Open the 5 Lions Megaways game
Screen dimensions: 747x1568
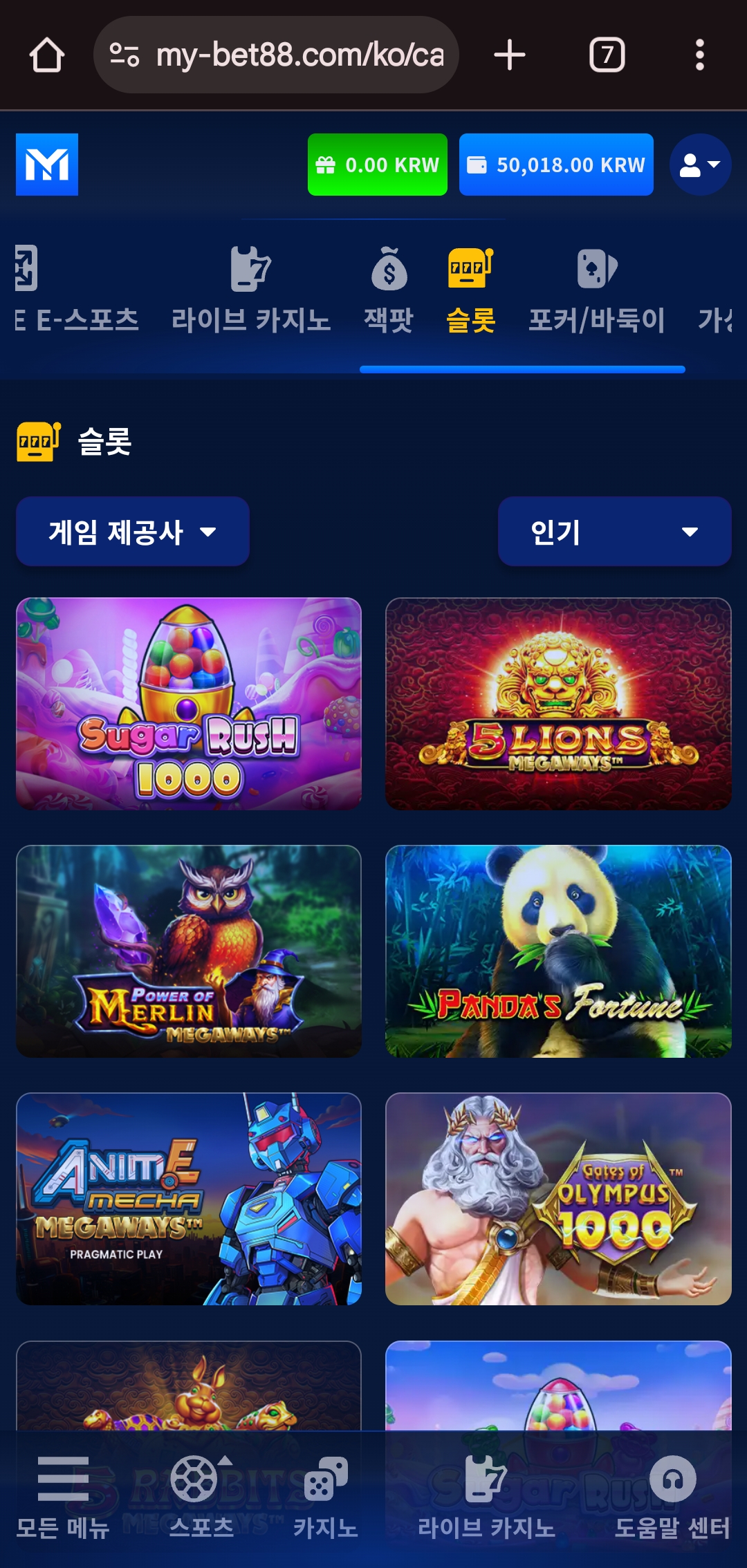coord(558,704)
